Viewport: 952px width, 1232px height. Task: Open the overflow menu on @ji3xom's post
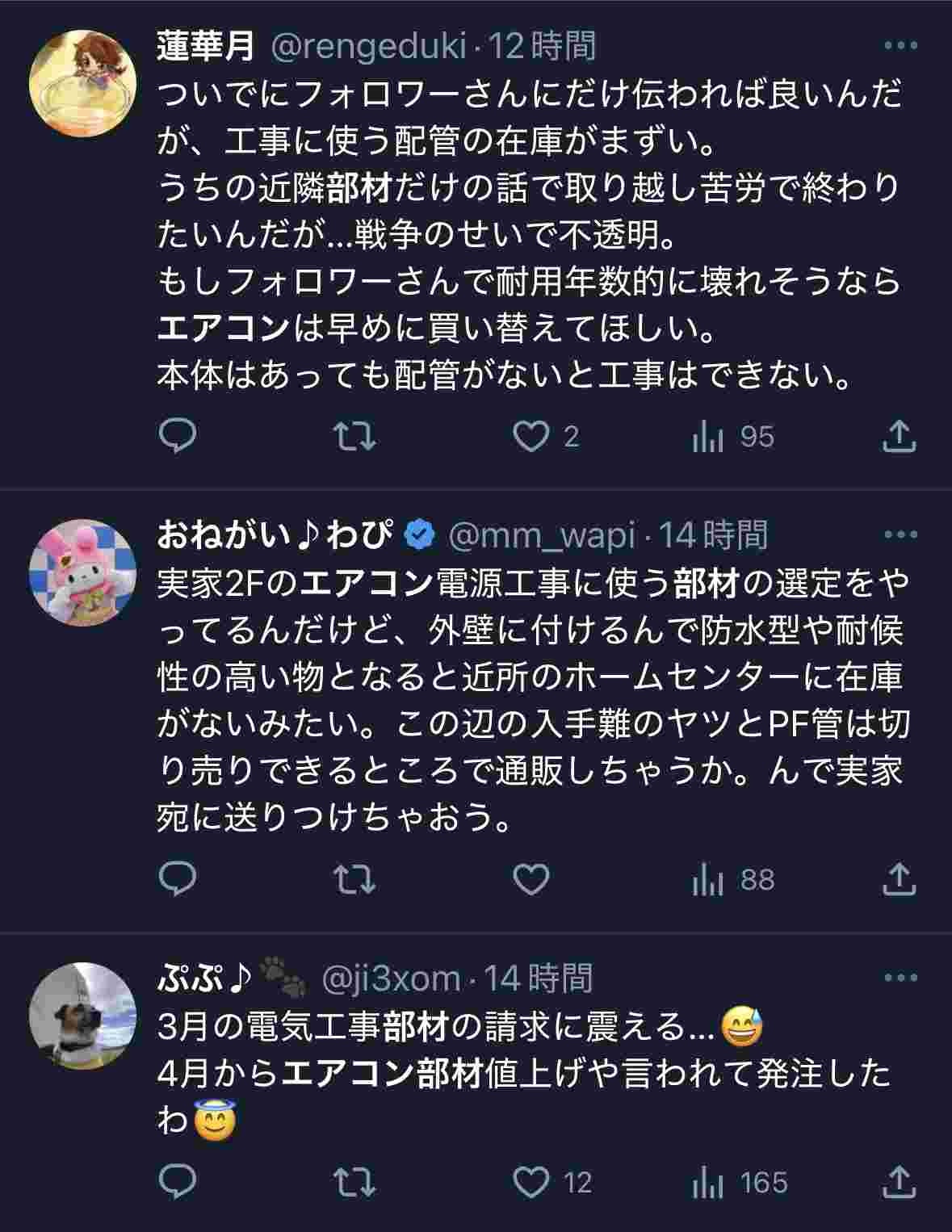(900, 978)
